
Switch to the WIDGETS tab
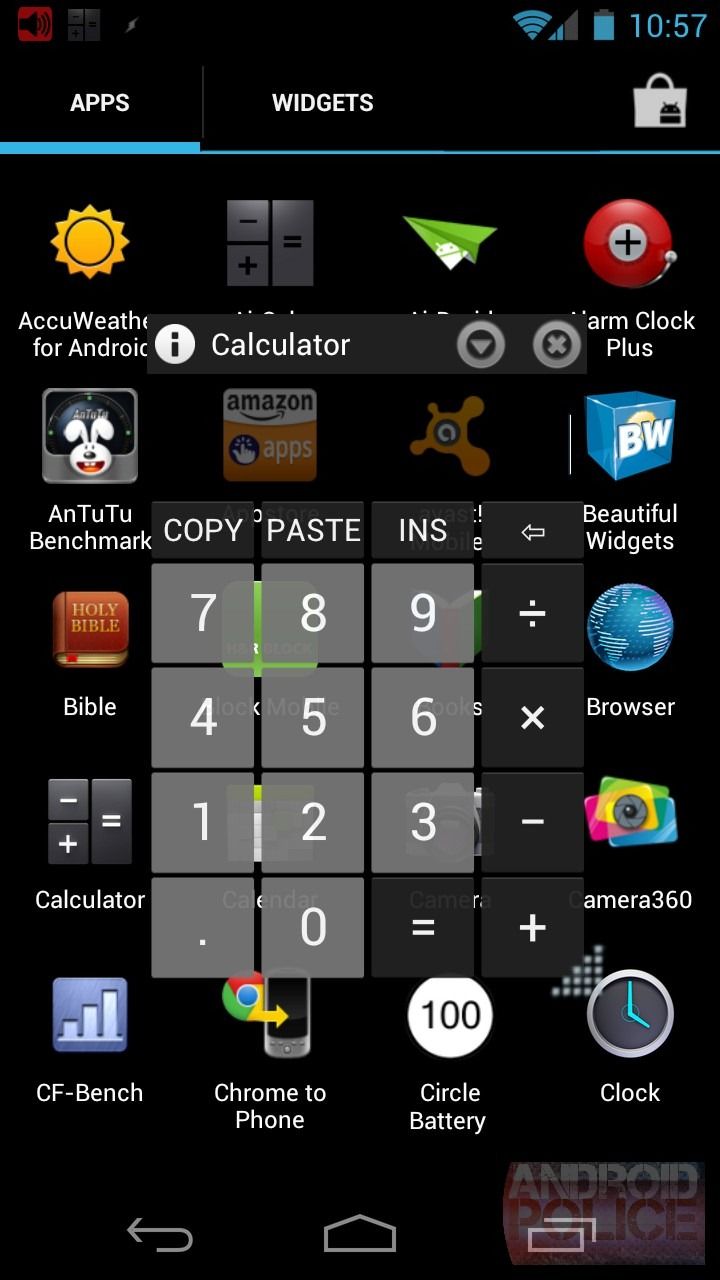pos(322,102)
